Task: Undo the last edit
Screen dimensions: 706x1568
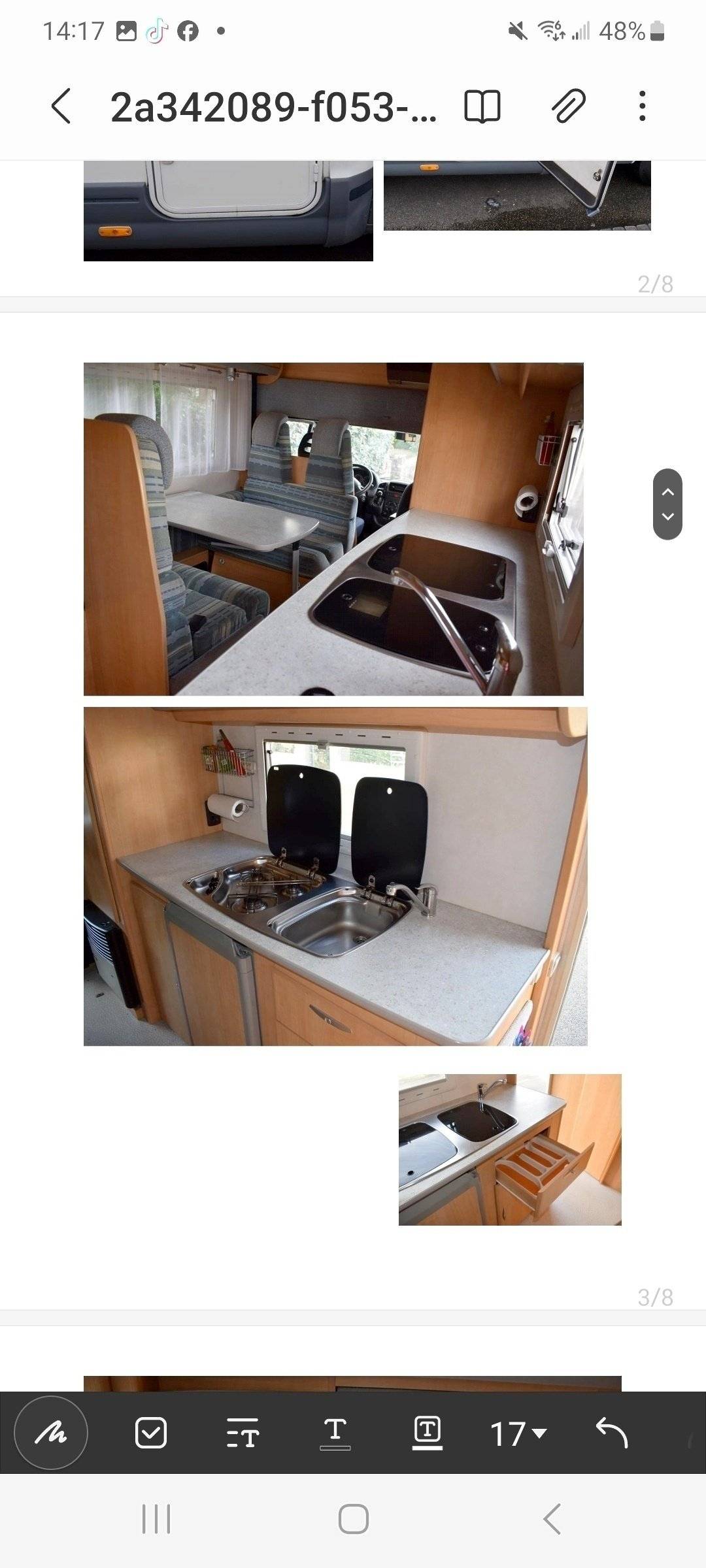Action: (x=612, y=1433)
